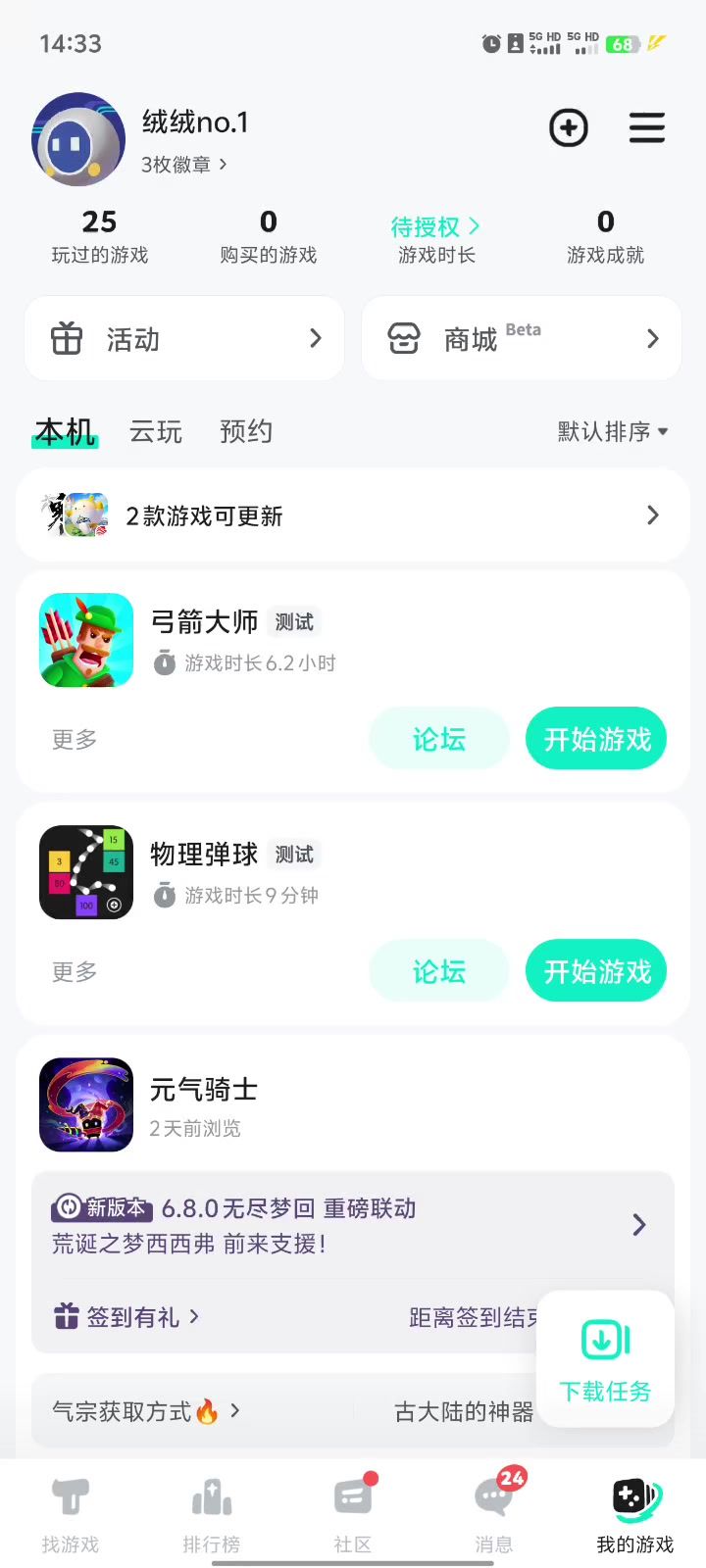
Task: Open the 消息 tab with 24 unread
Action: (494, 1515)
